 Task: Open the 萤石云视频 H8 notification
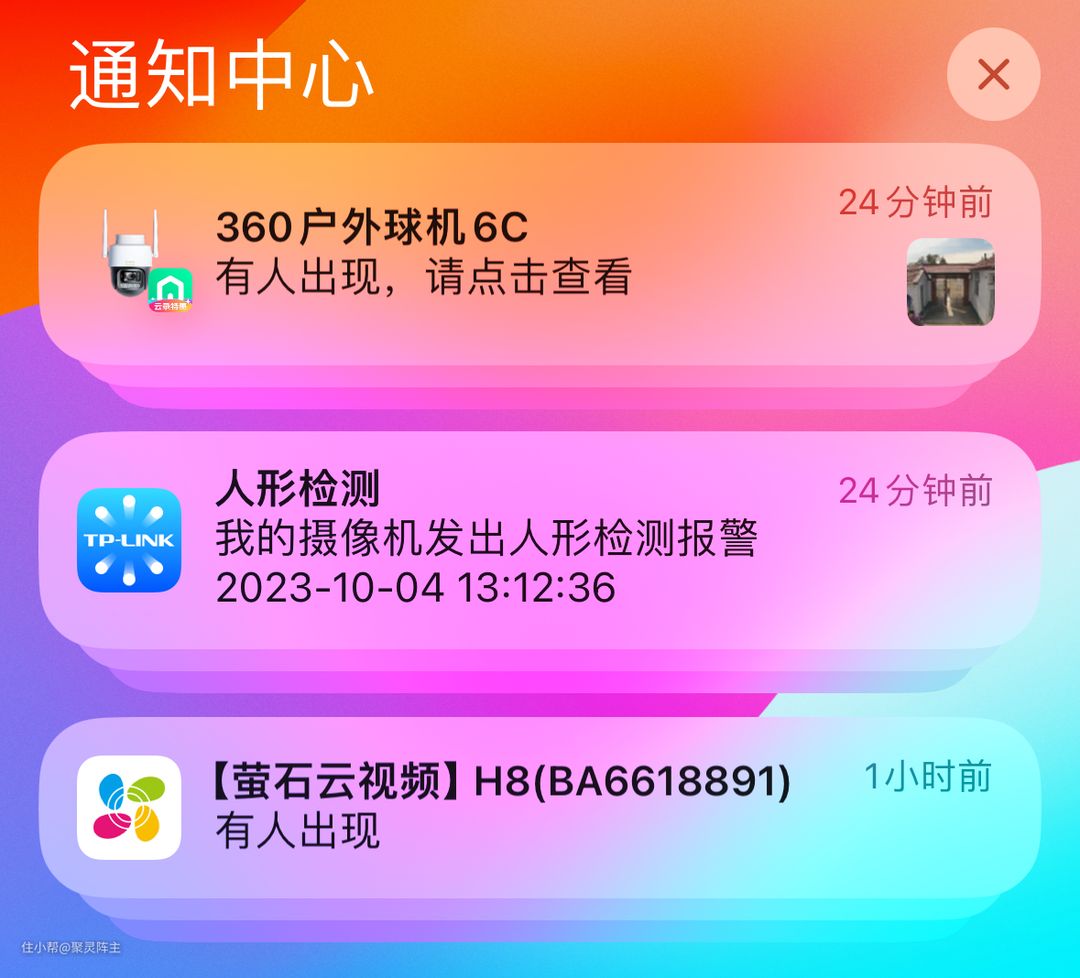click(x=500, y=806)
